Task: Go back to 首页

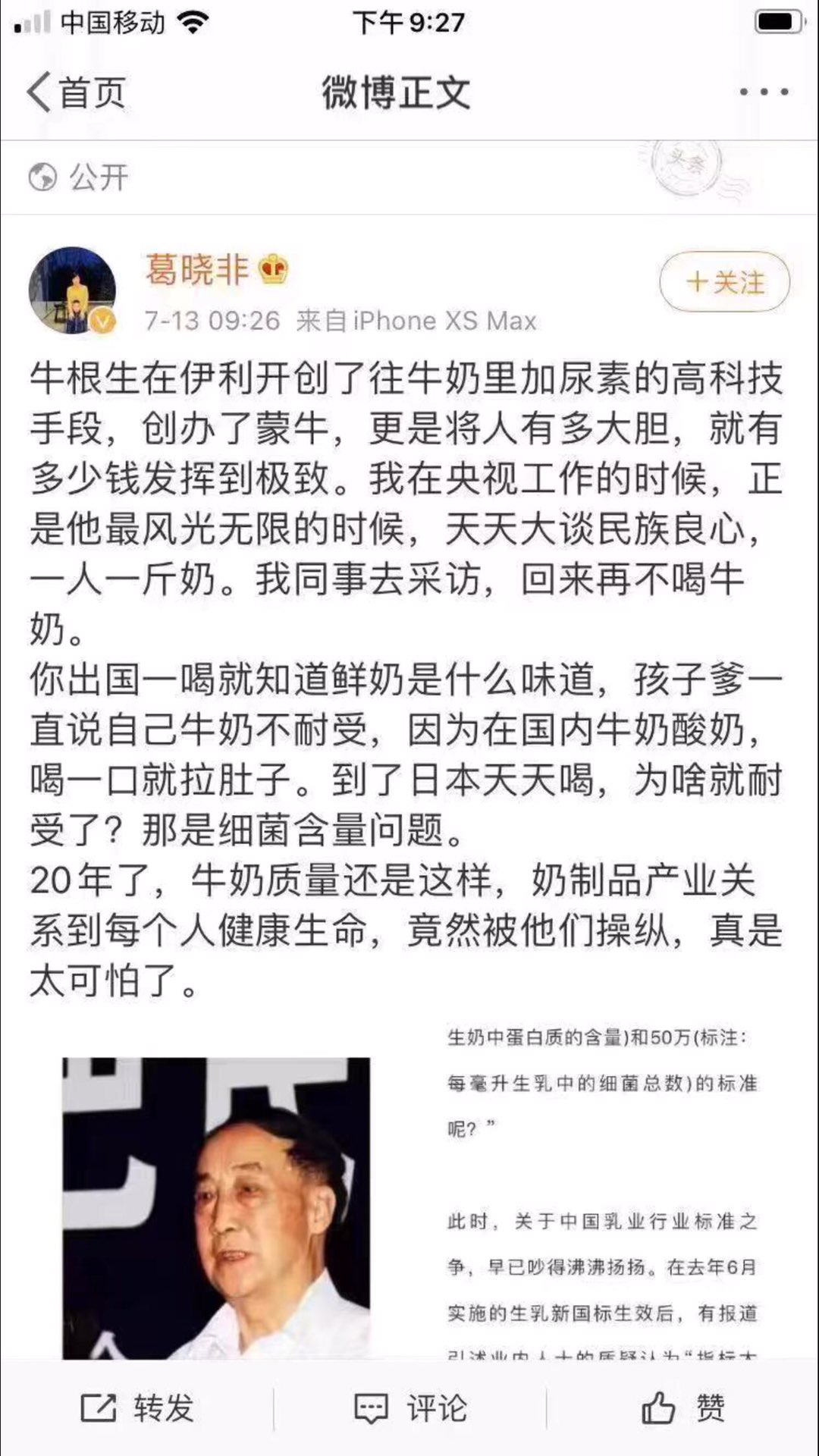Action: click(76, 93)
